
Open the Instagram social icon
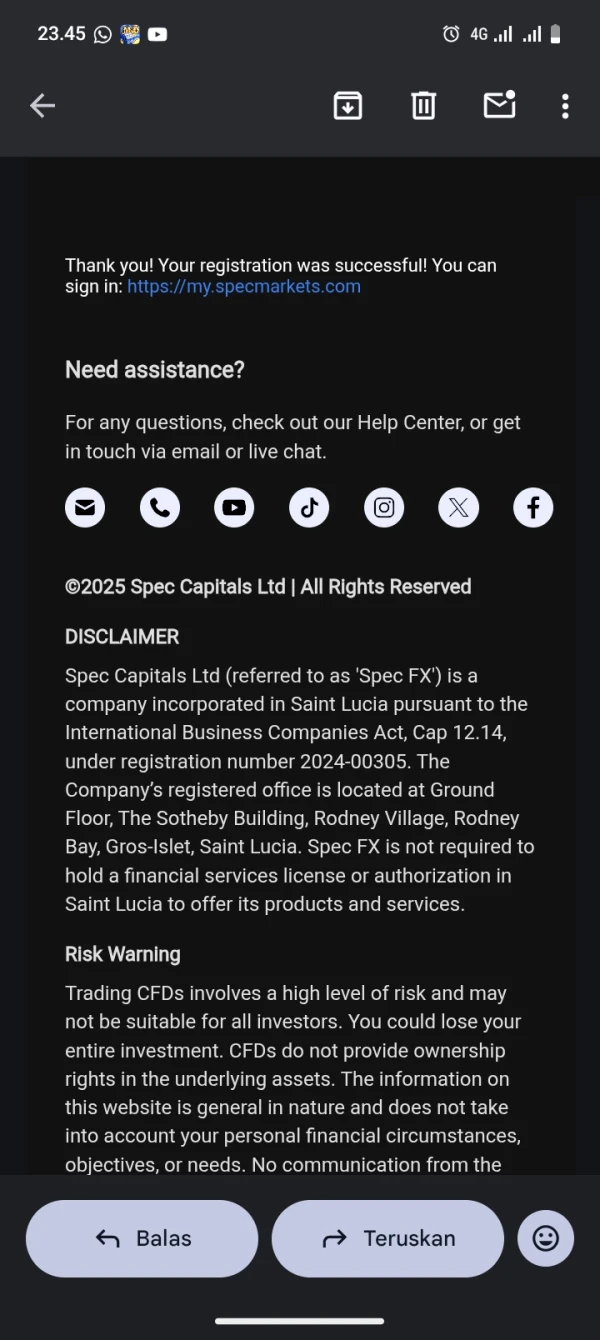[384, 507]
